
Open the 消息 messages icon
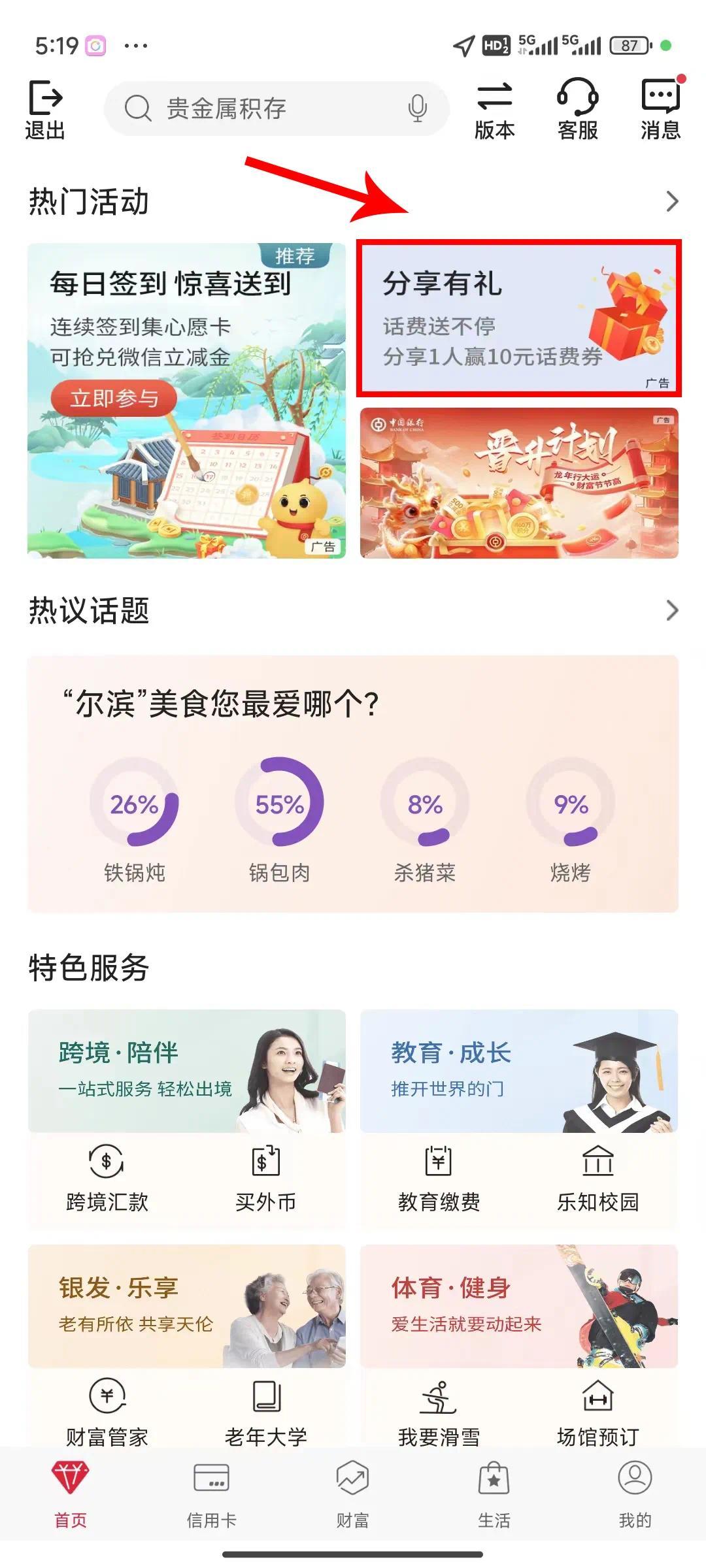pyautogui.click(x=660, y=108)
